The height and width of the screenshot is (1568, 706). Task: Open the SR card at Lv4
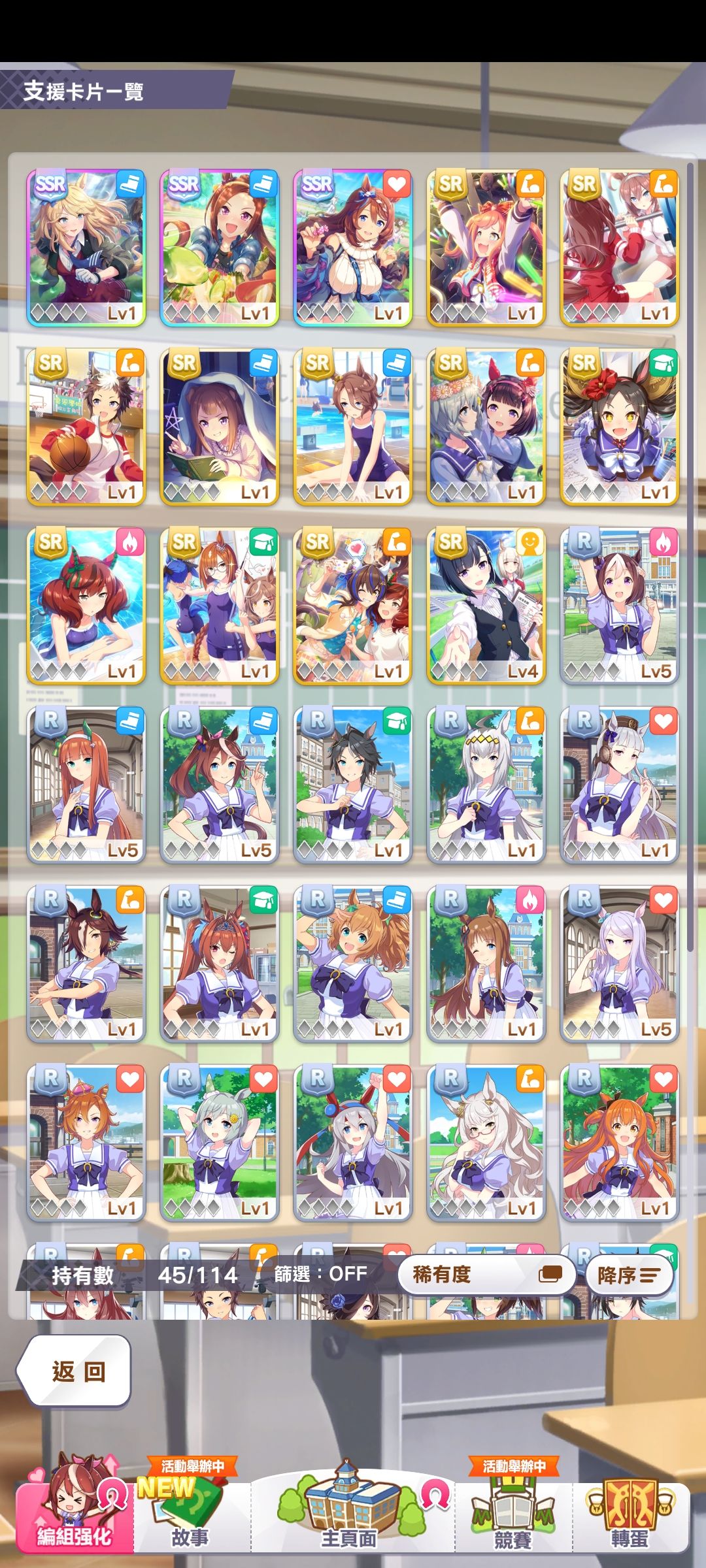pos(486,606)
